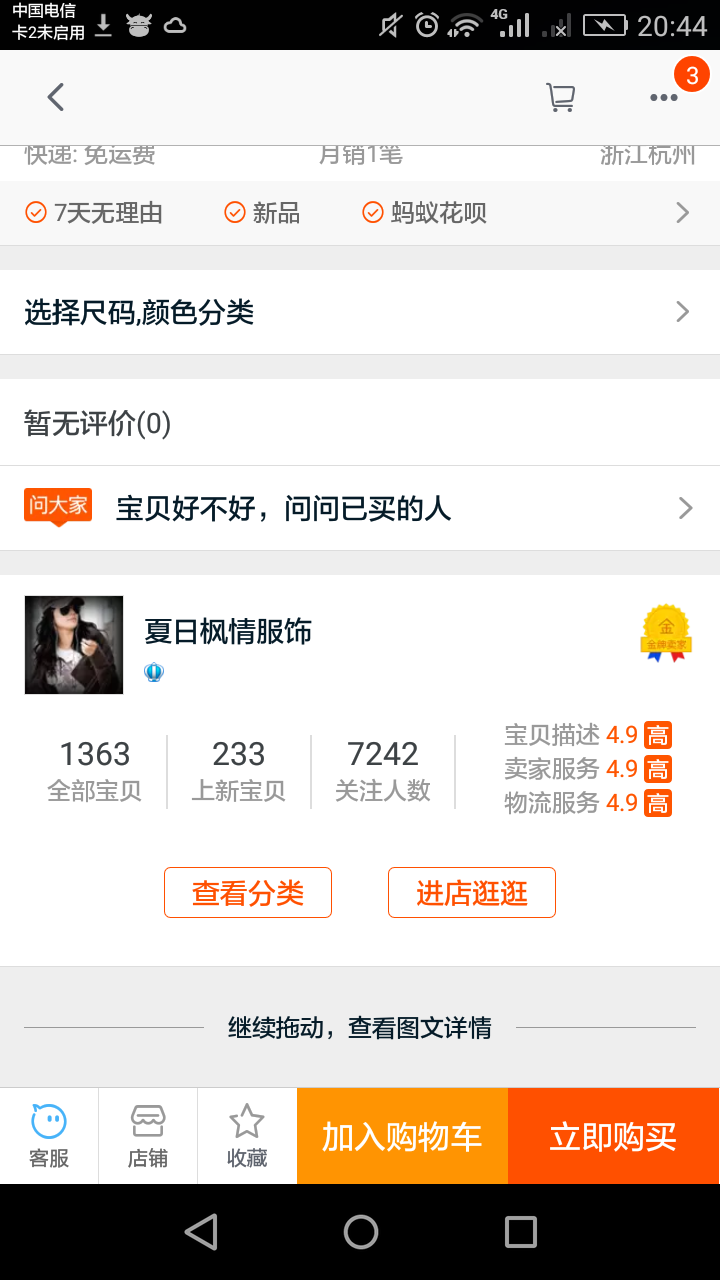Click the 查看分类 button
The width and height of the screenshot is (720, 1280).
[x=247, y=892]
